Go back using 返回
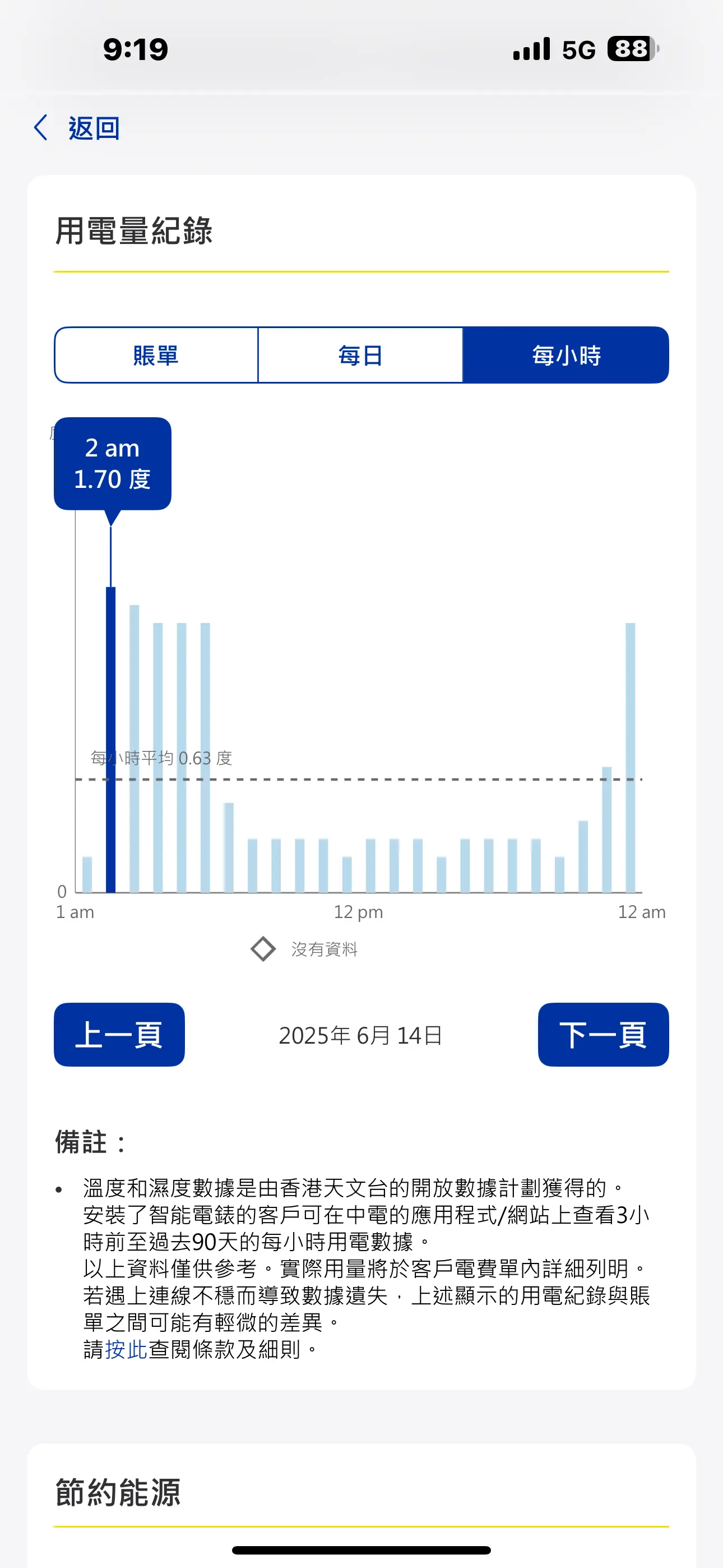723x1568 pixels. pos(77,128)
